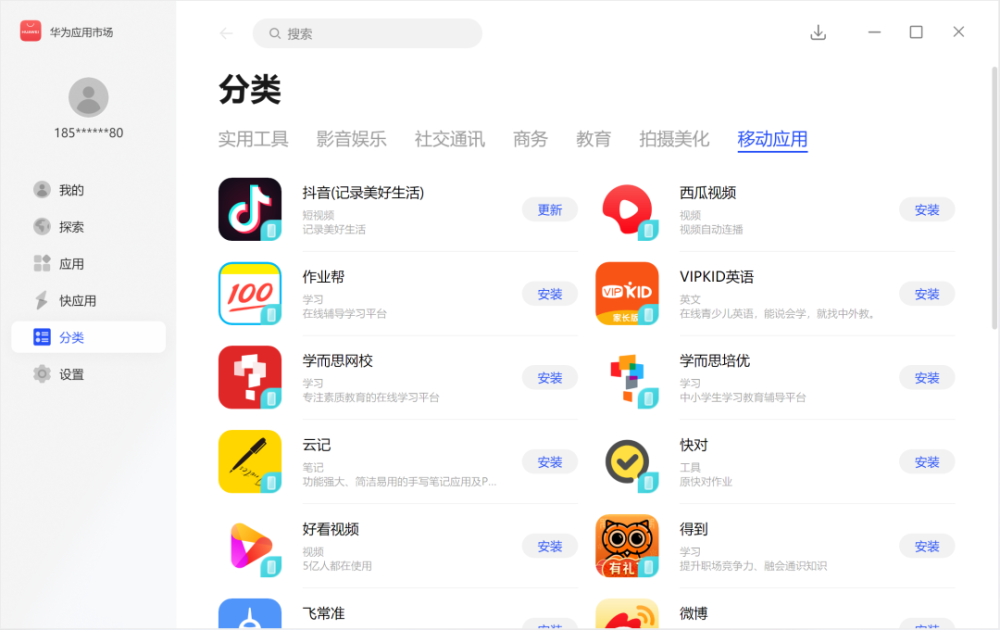Update the 抖音 app
This screenshot has height=630, width=1000.
tap(550, 210)
